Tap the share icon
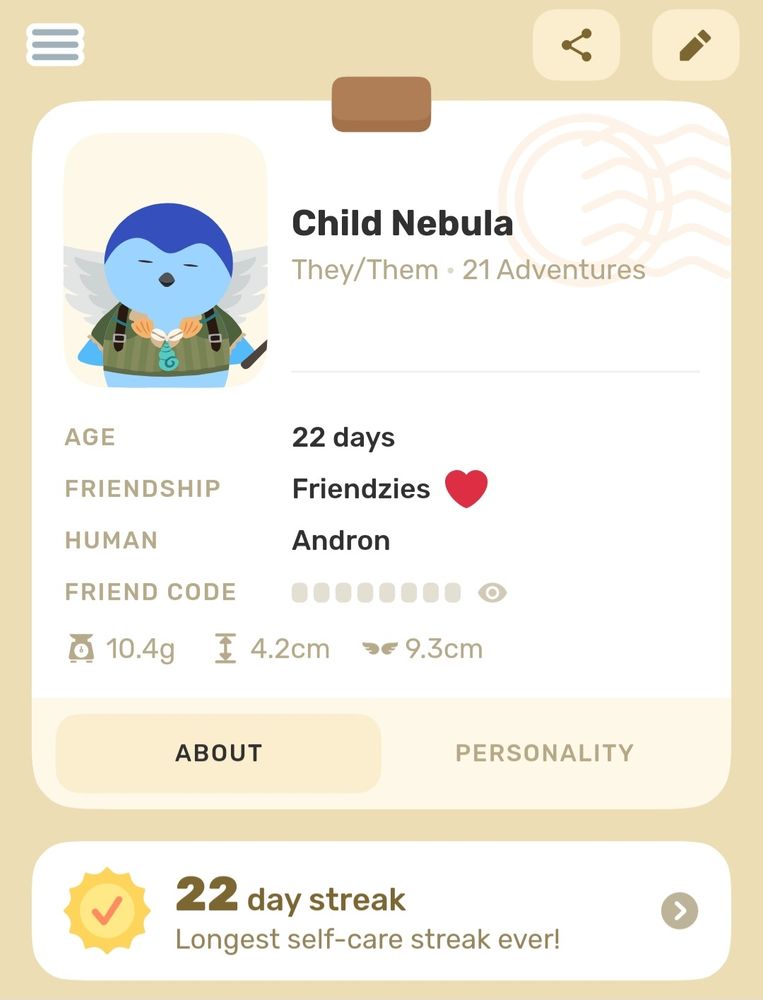This screenshot has width=763, height=1000. point(577,44)
